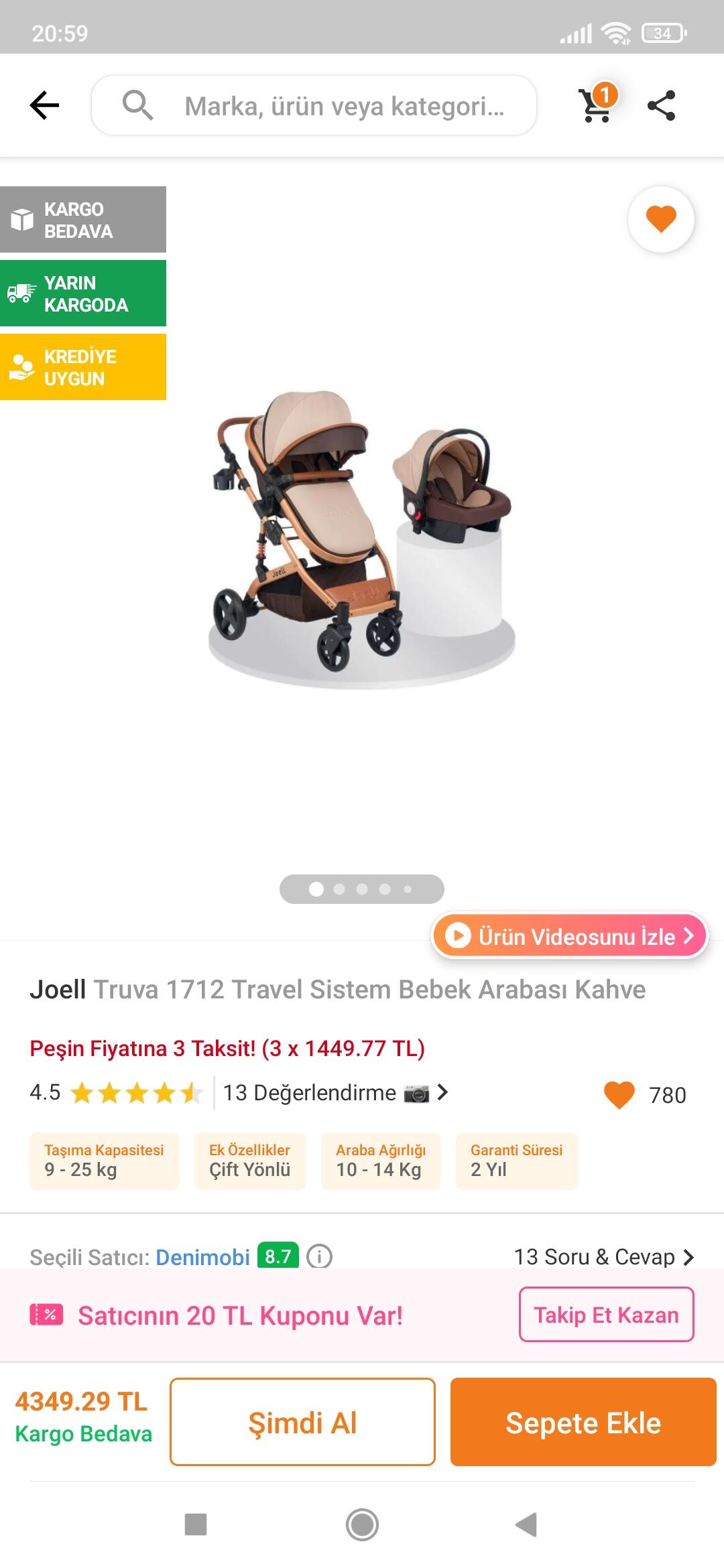Image resolution: width=724 pixels, height=1568 pixels.
Task: Open the shopping cart
Action: (x=597, y=104)
